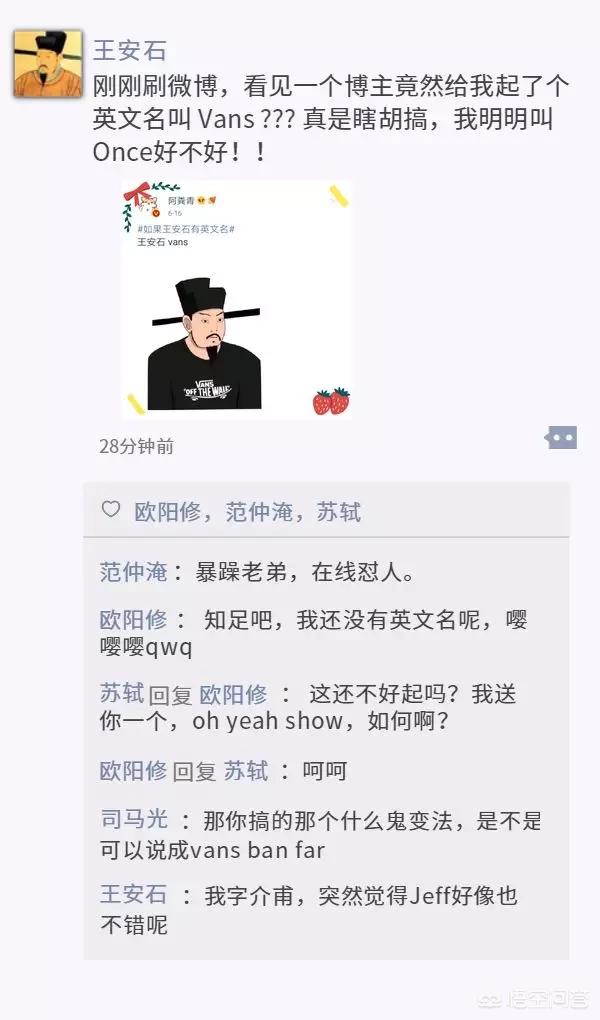Open 司马光's profile from comments
Screen dimensions: 600x1020
[134, 820]
